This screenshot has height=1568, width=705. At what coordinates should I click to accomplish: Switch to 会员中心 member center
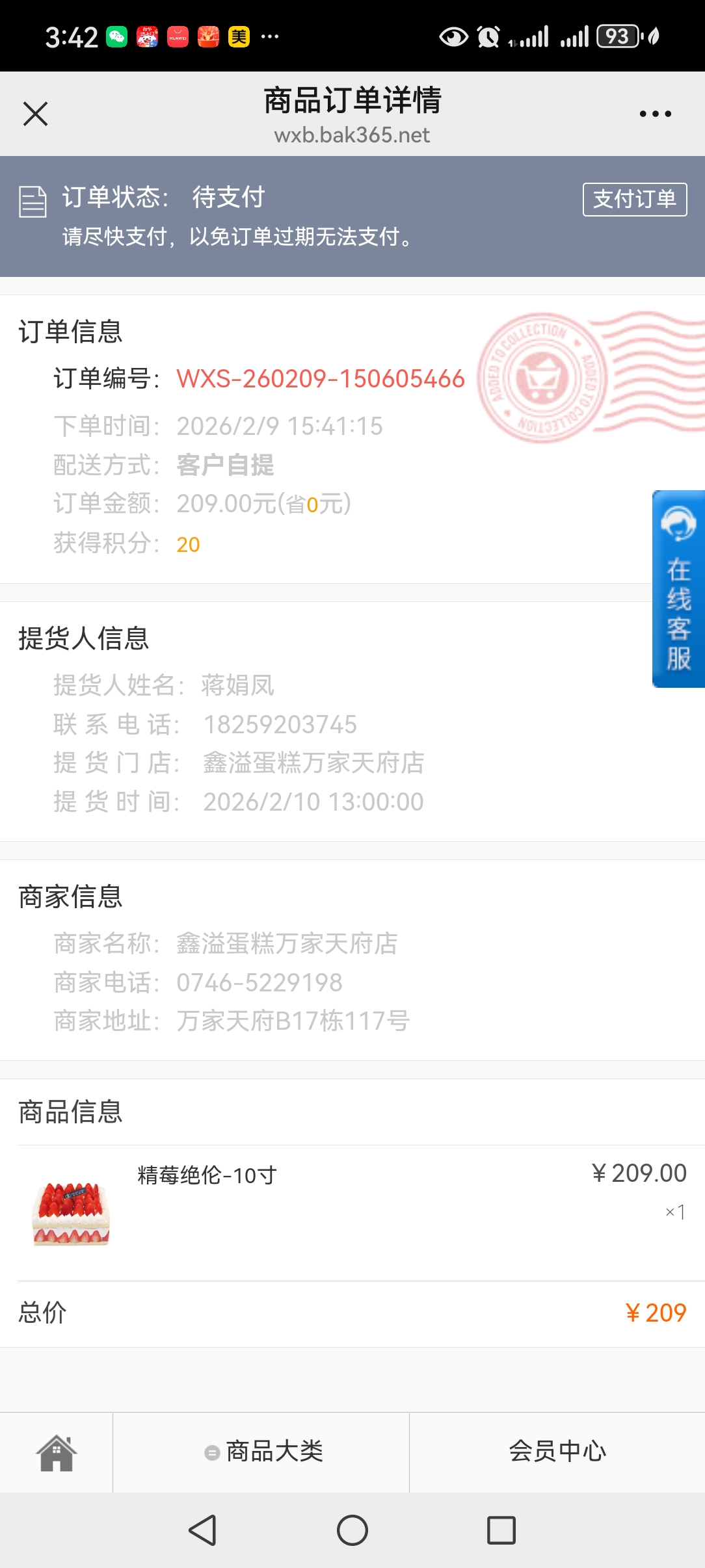click(x=557, y=1452)
